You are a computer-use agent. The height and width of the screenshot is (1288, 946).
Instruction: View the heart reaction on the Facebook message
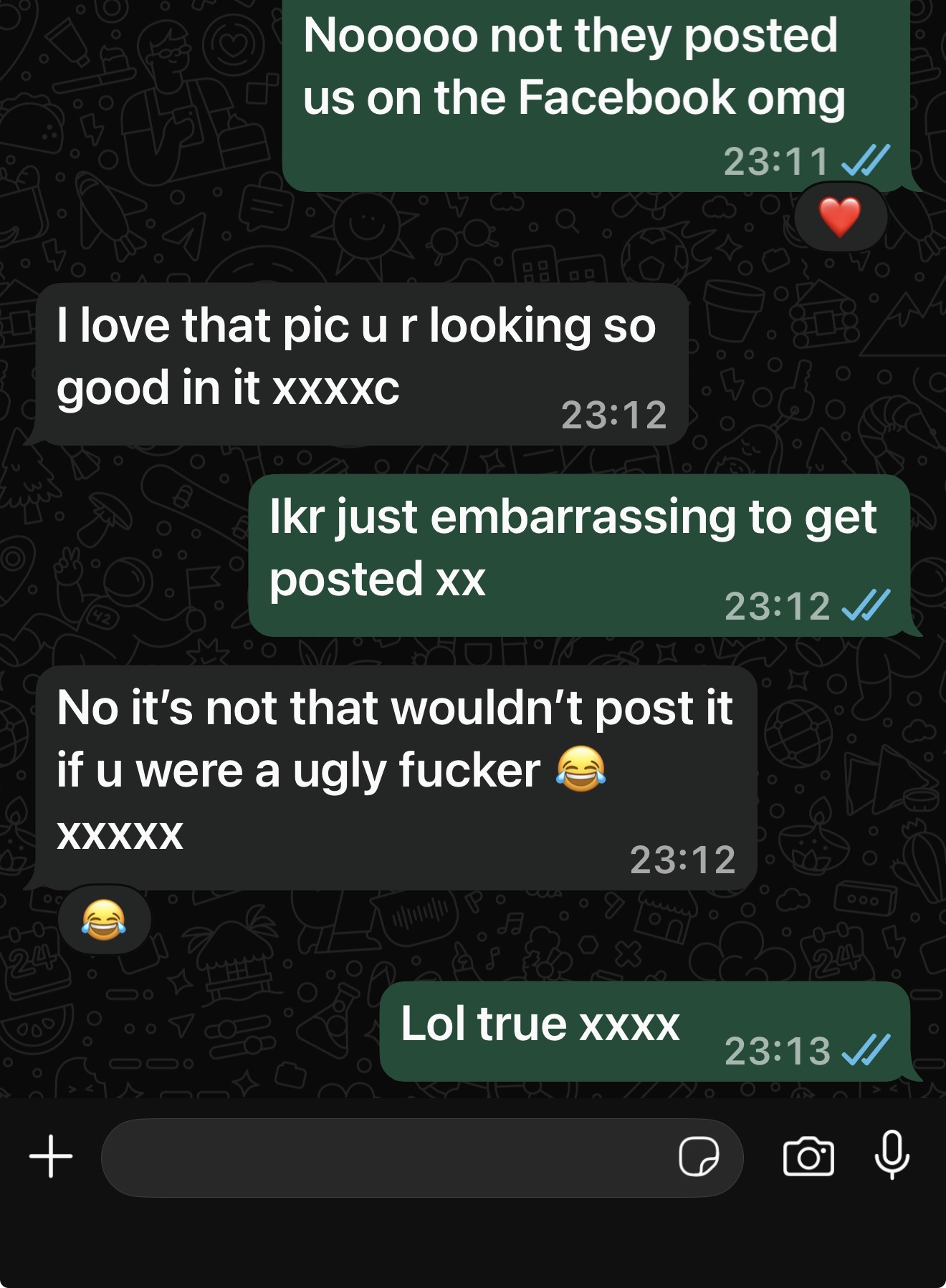[x=840, y=216]
